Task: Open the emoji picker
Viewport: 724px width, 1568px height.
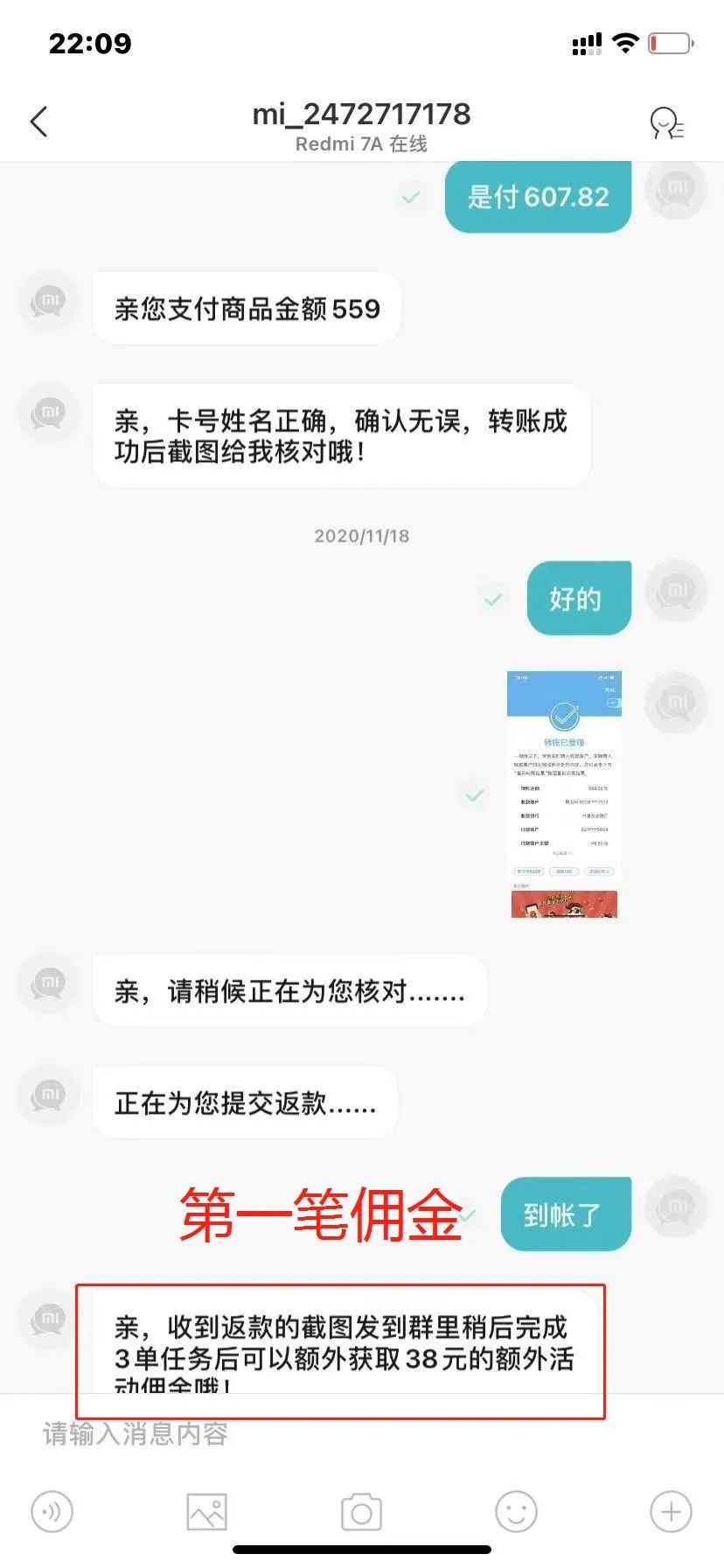Action: tap(516, 1511)
